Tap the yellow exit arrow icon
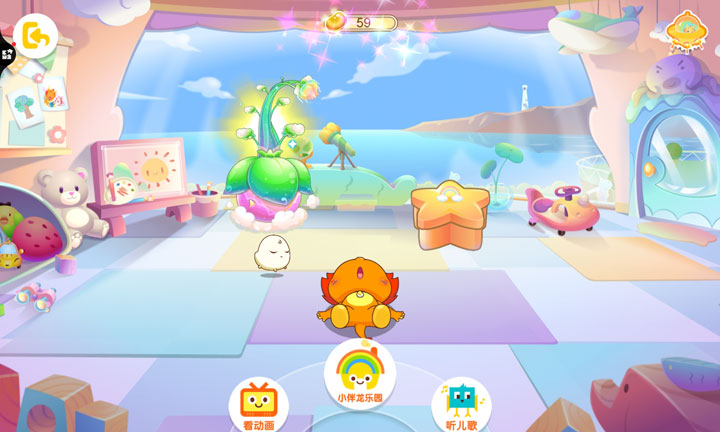The width and height of the screenshot is (720, 432). pos(37,37)
